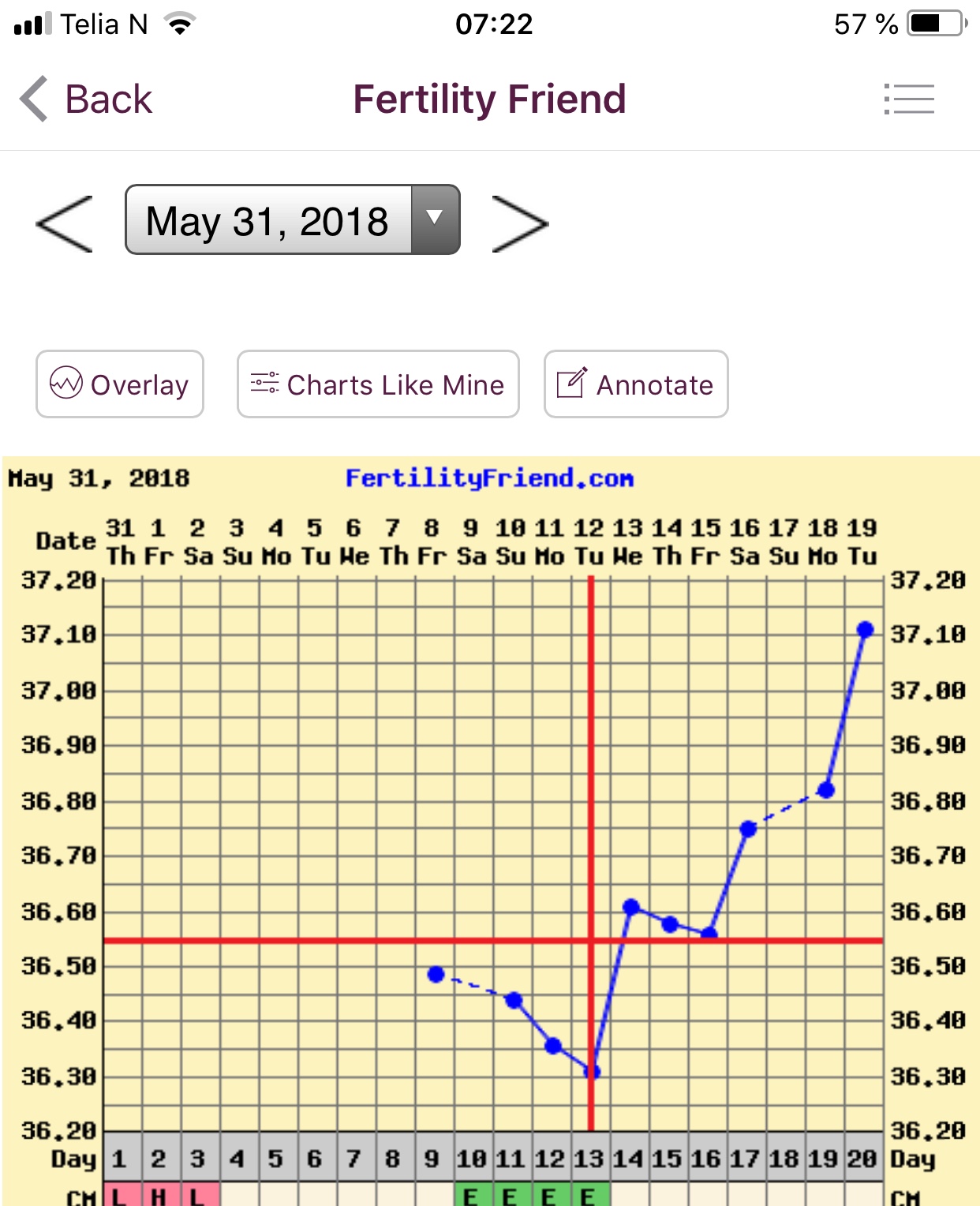Open Charts Like Mine

click(x=378, y=384)
